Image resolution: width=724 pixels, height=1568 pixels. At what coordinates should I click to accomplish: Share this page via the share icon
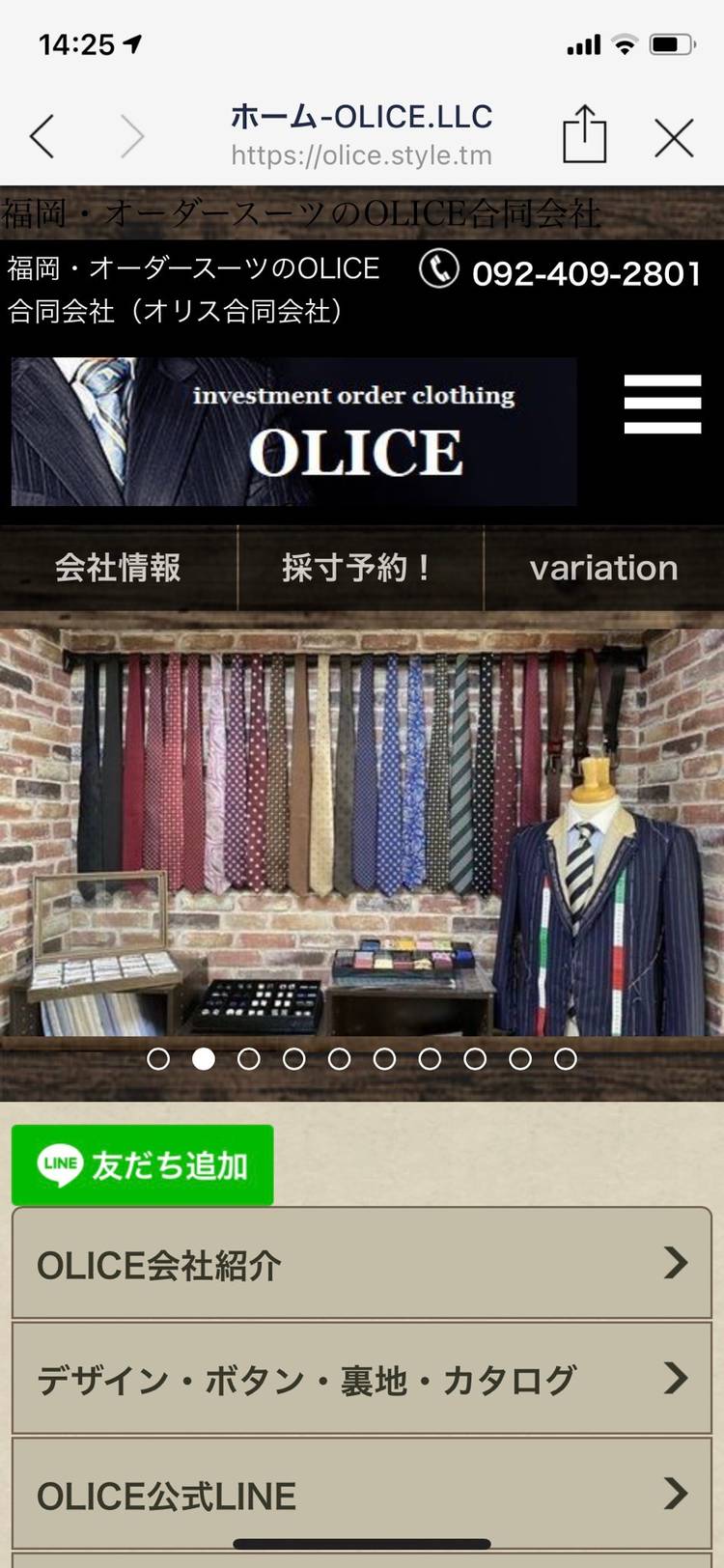[585, 135]
